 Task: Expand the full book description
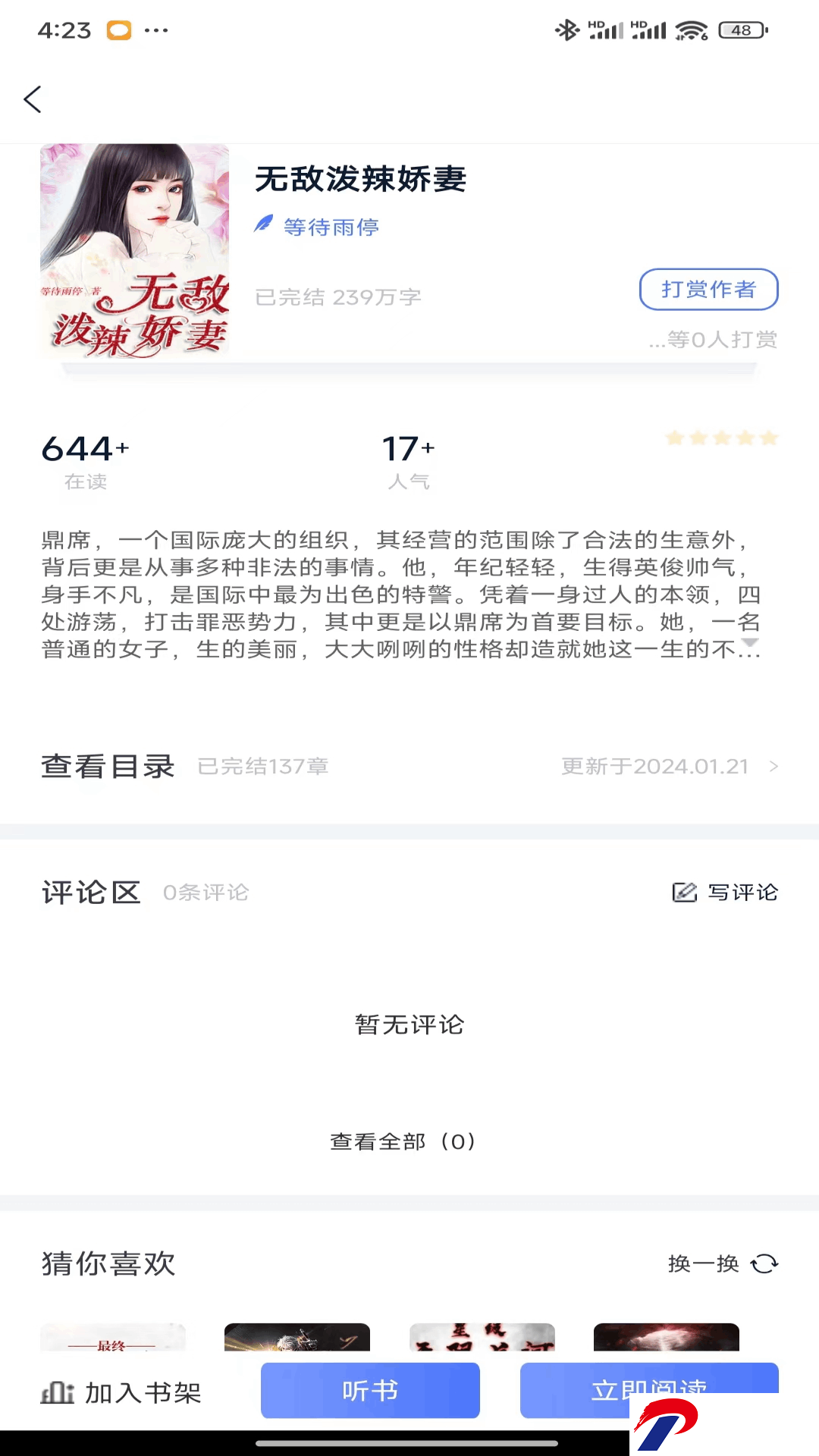[749, 645]
